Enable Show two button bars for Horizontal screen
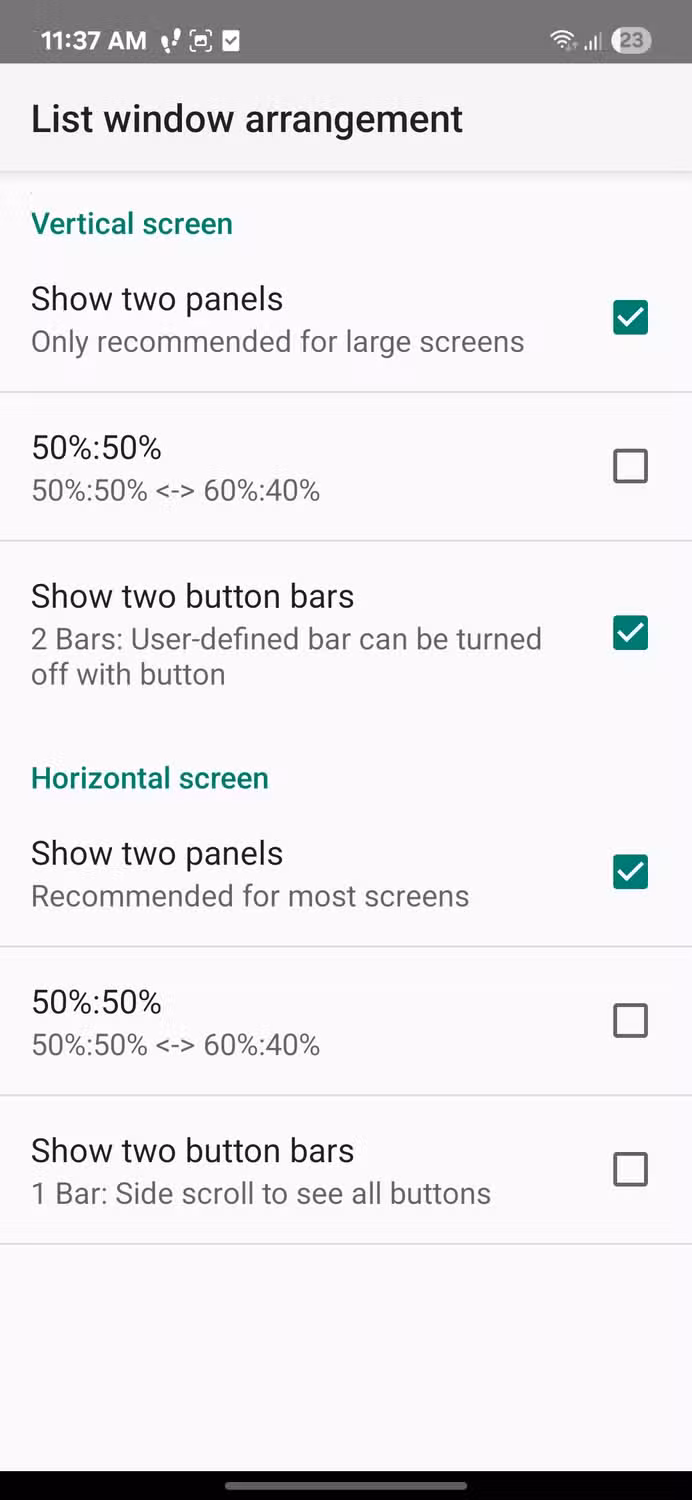The image size is (692, 1500). click(630, 1169)
